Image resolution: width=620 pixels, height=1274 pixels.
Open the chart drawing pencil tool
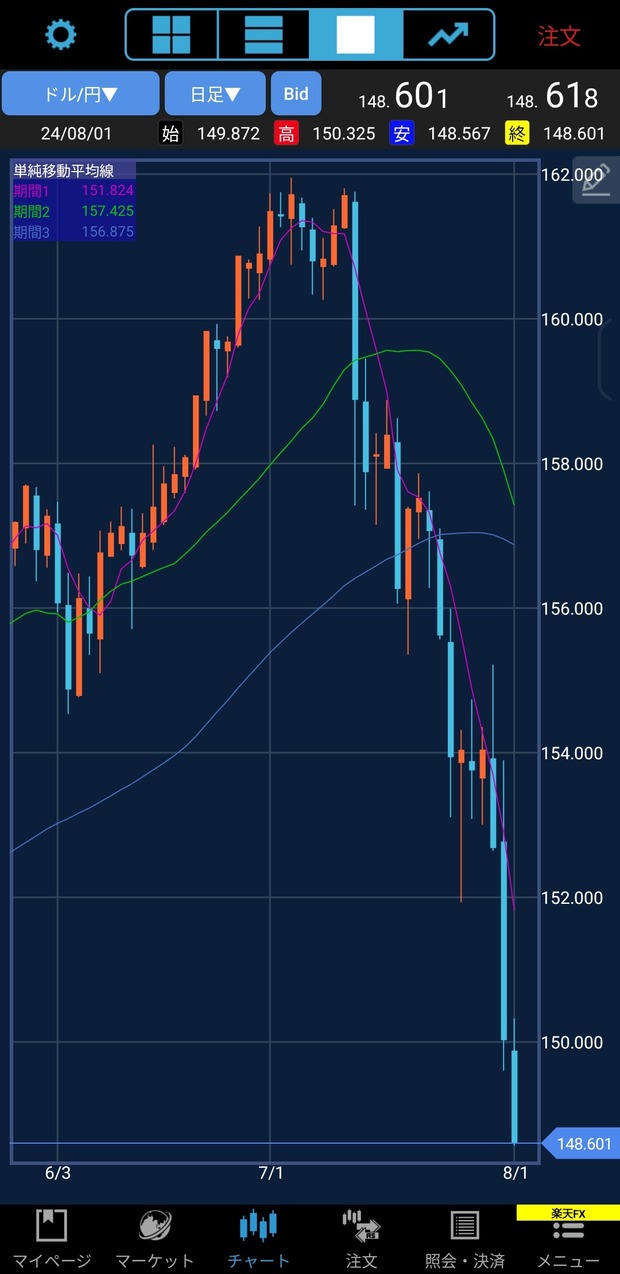pos(595,181)
